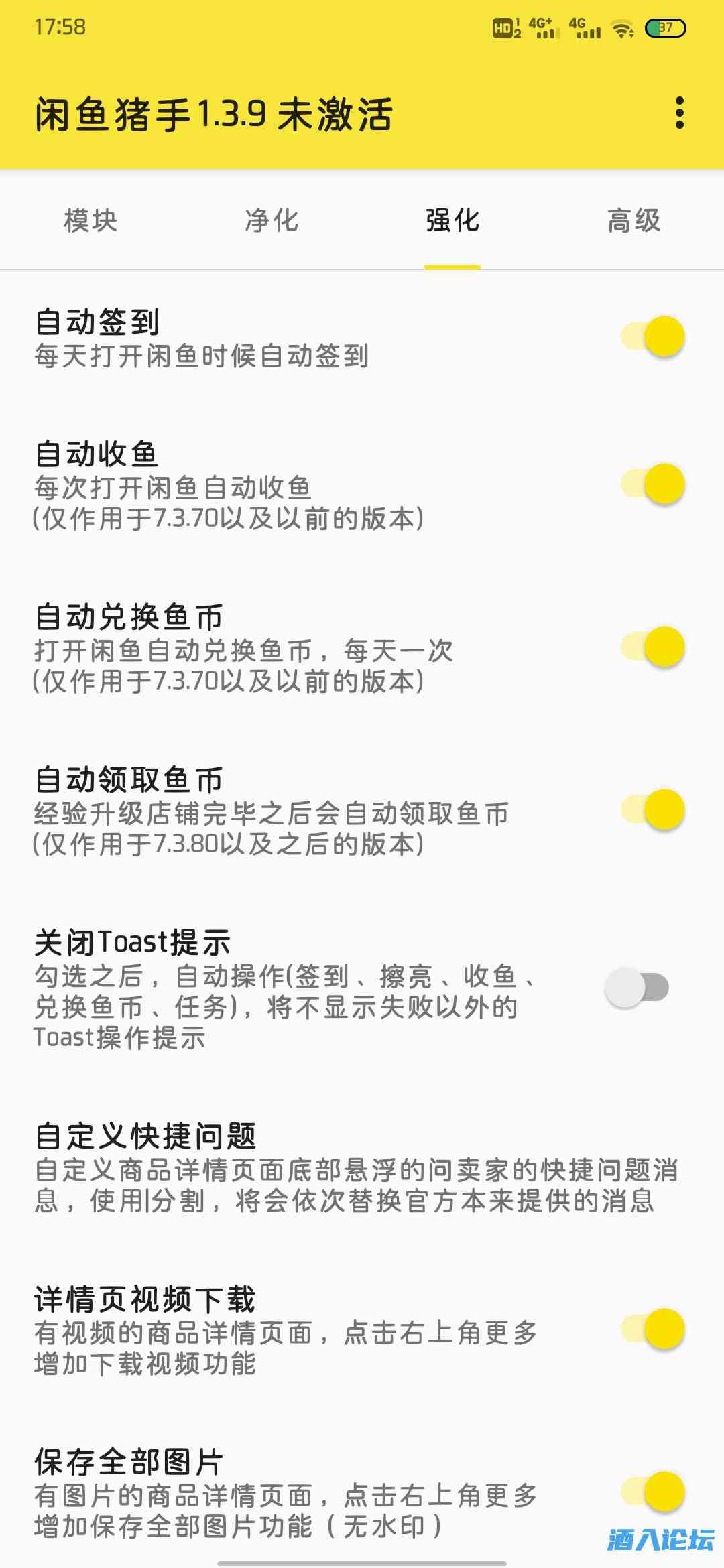This screenshot has width=724, height=1568.
Task: Tap the 4G+ signal icon
Action: [543, 27]
